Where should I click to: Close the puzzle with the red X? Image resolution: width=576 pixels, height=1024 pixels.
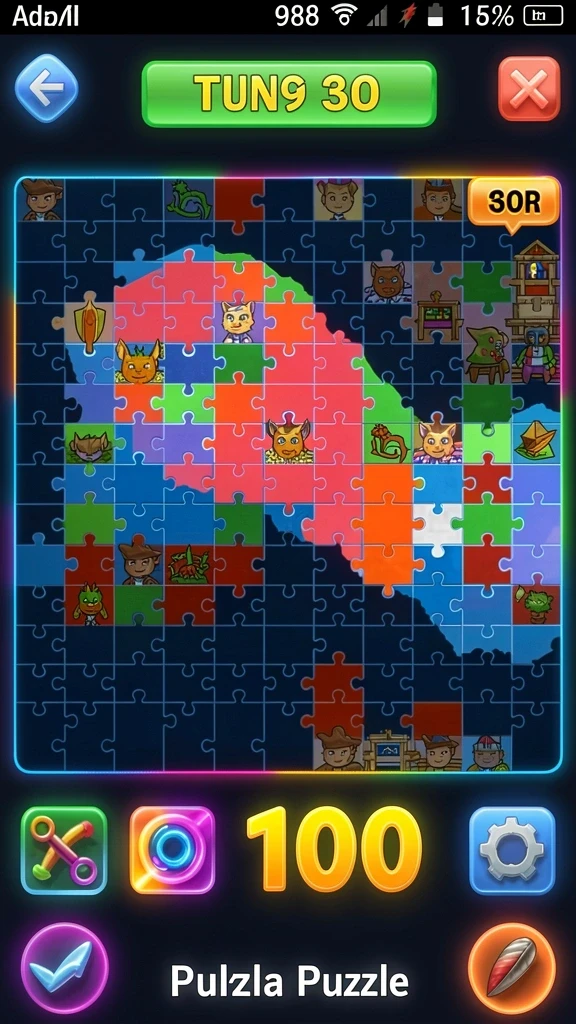[529, 89]
